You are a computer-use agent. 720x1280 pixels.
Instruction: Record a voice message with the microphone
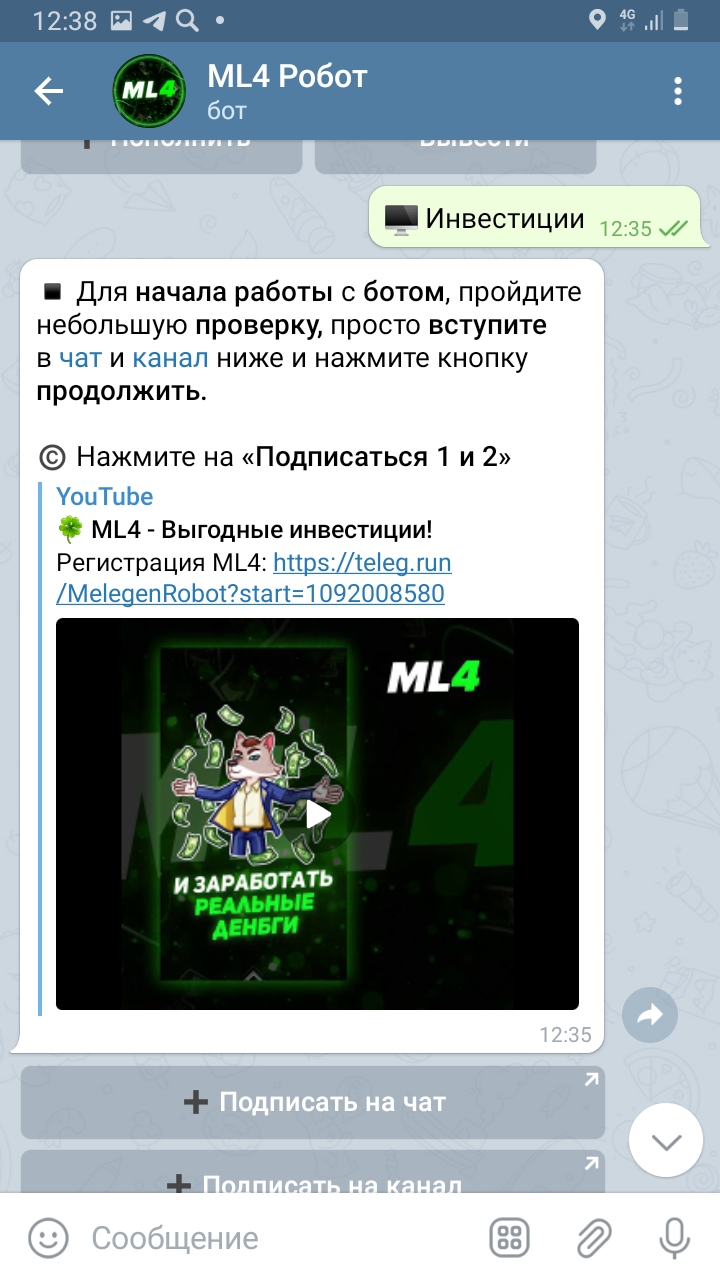tap(675, 1238)
